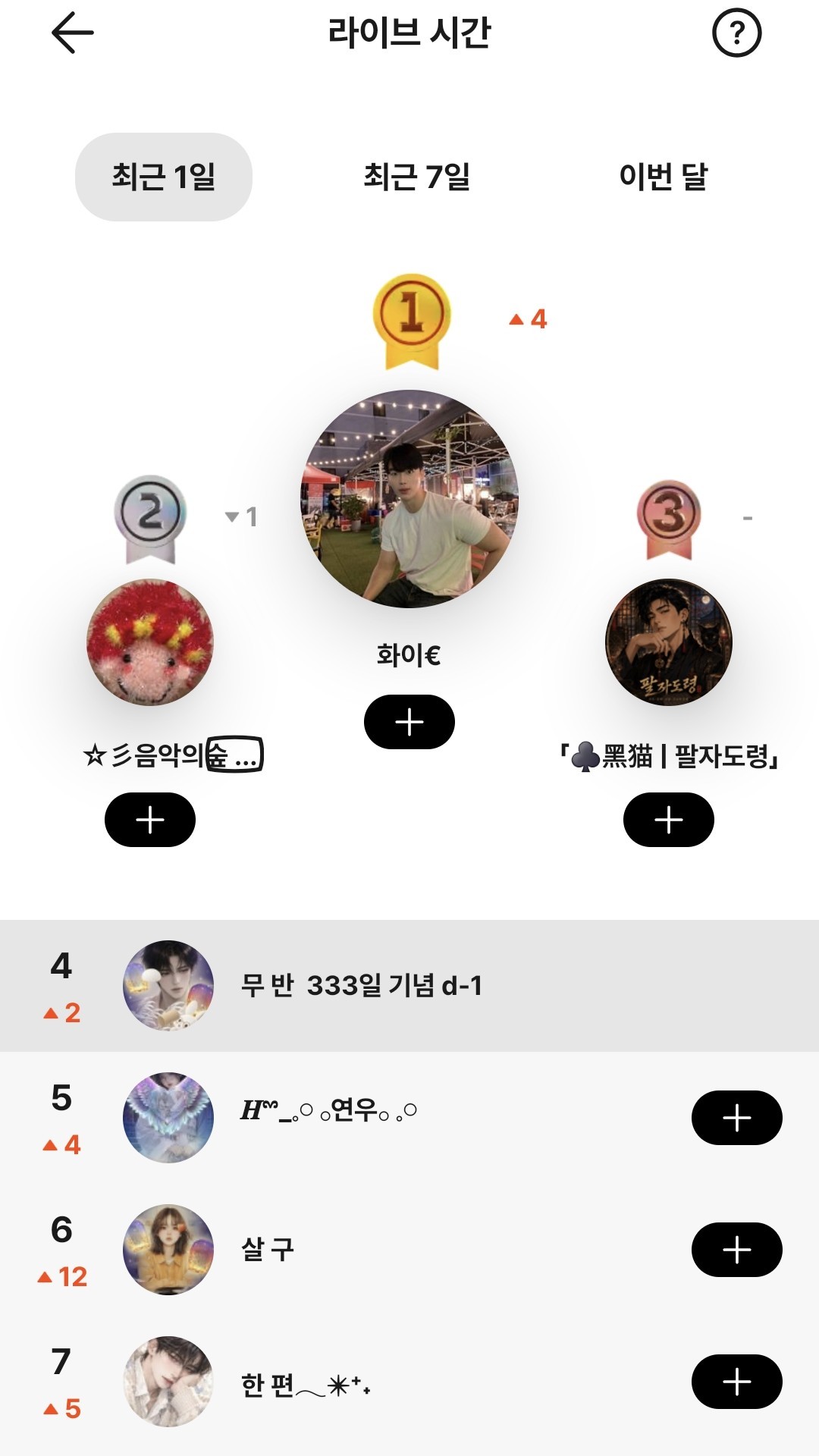
Task: Open rank 7 row 한편
Action: (409, 1382)
